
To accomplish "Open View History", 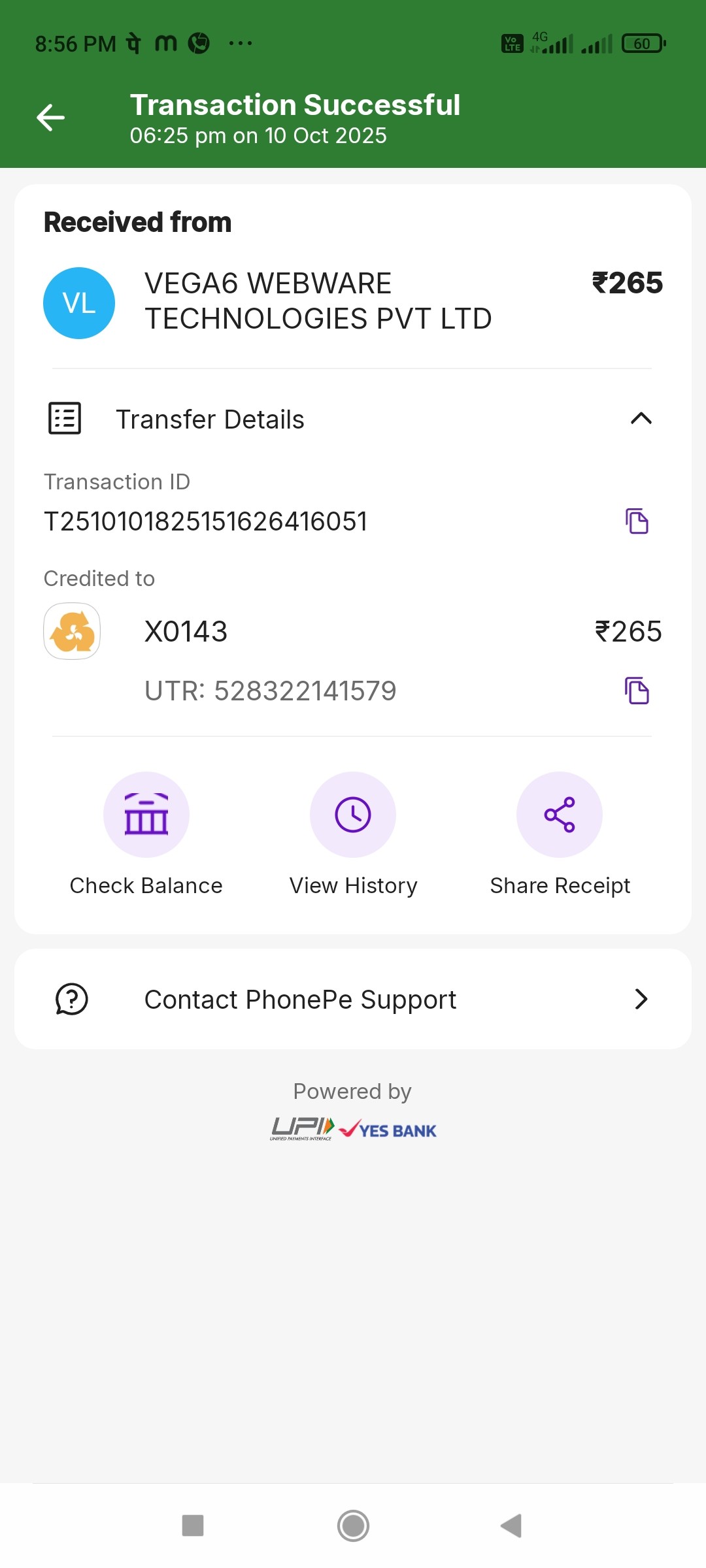I will click(x=353, y=815).
